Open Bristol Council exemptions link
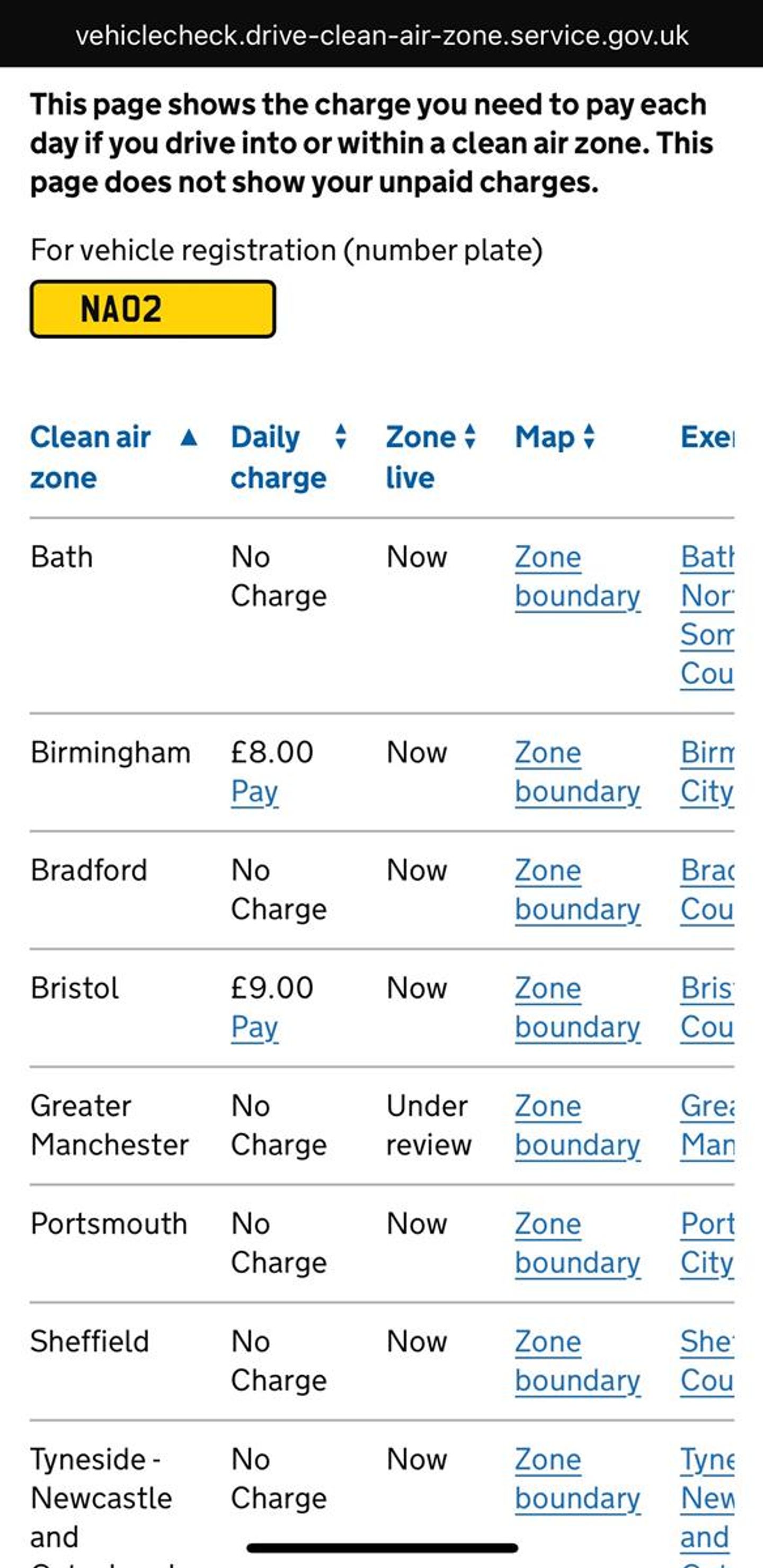Screen dimensions: 763x1568 [x=707, y=1007]
